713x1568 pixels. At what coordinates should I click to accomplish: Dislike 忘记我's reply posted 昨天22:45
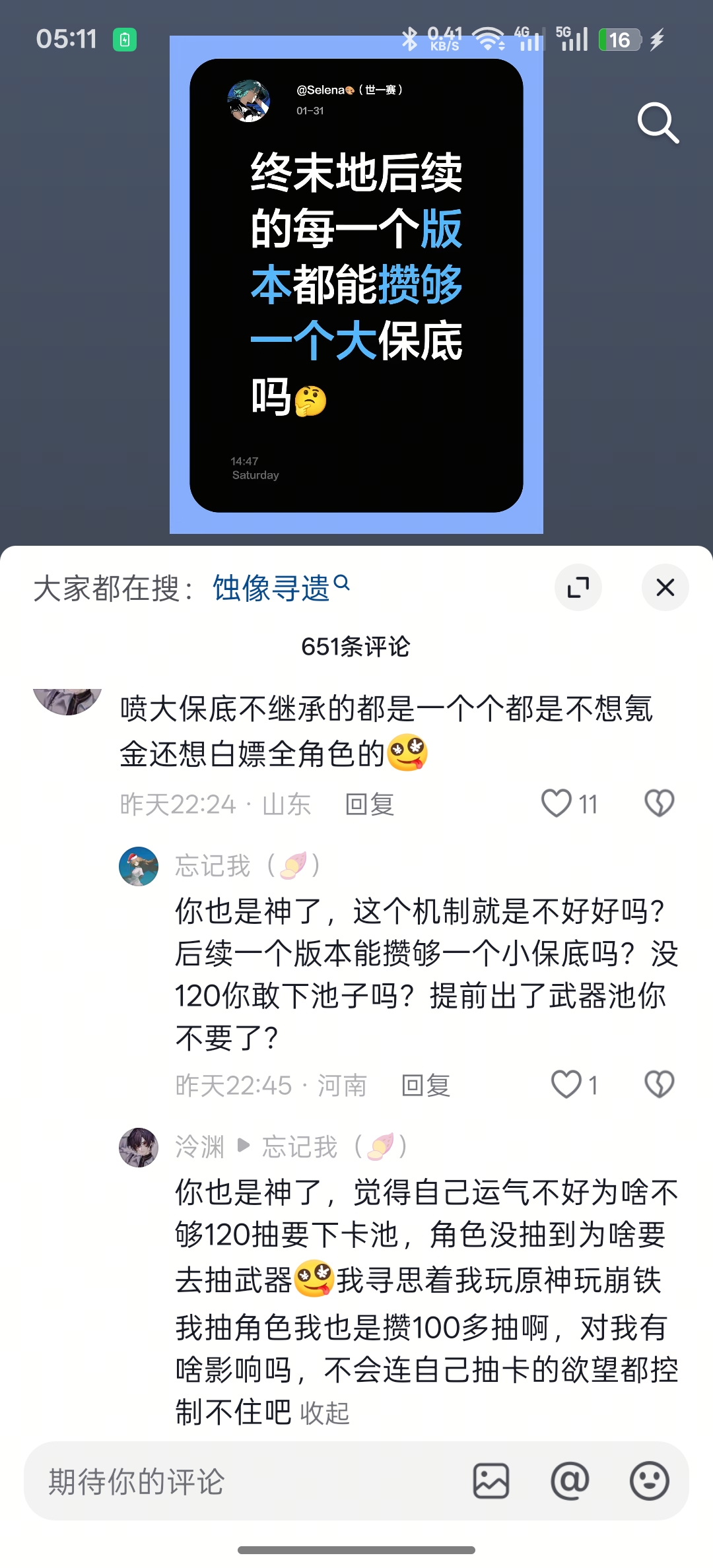(659, 1085)
